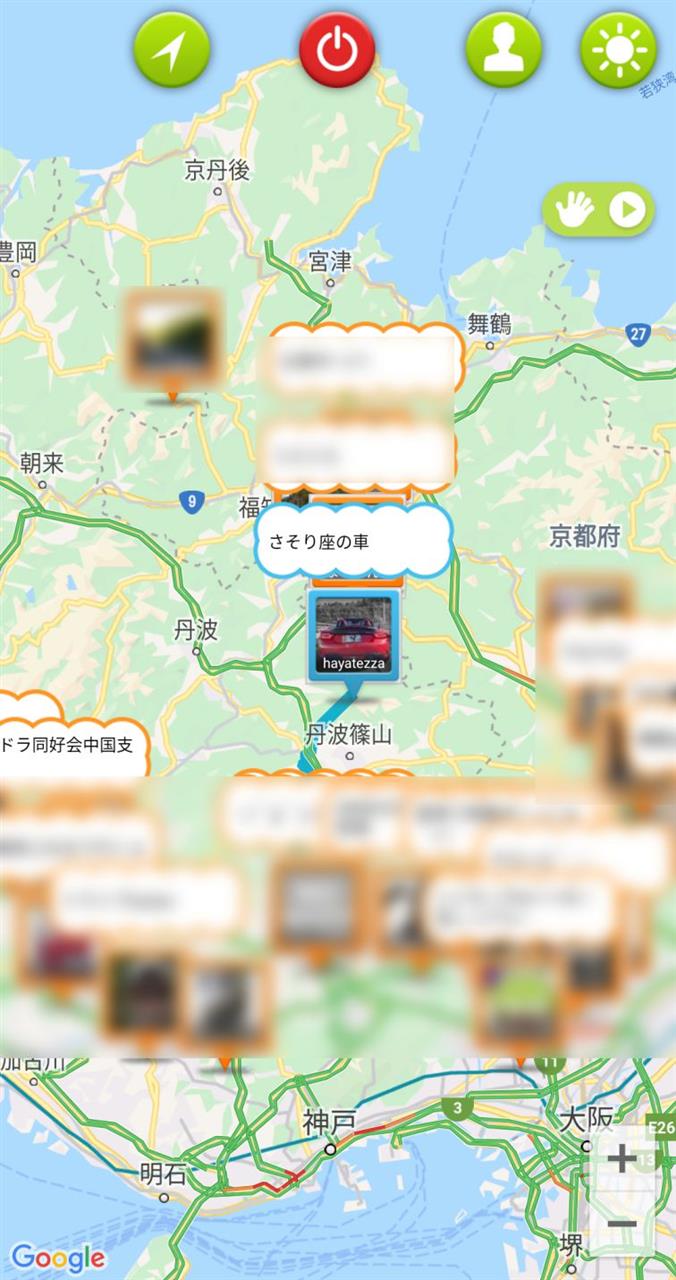Open the hayatezza car marker

click(353, 636)
